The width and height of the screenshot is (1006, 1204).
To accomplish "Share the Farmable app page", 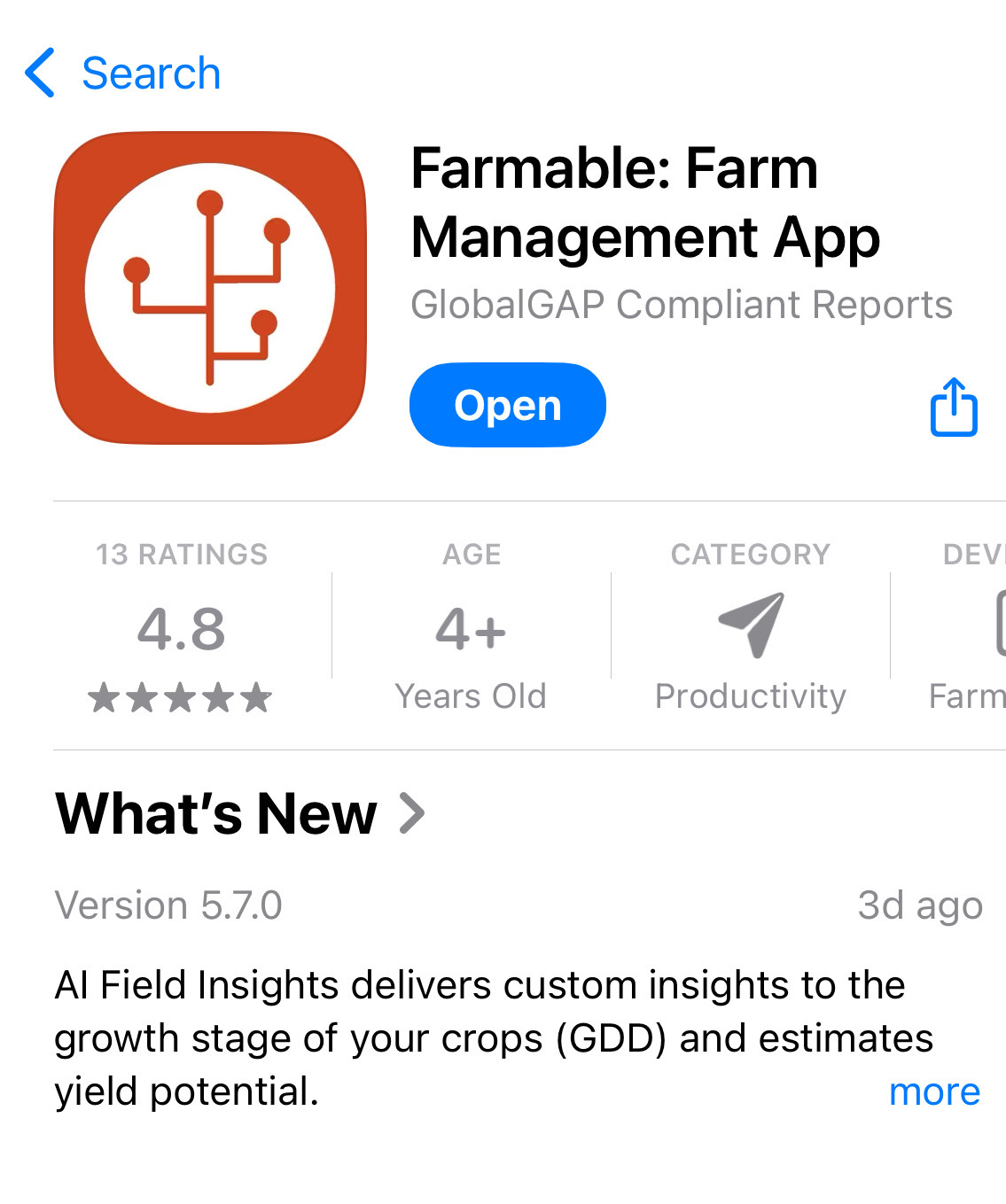I will 953,408.
